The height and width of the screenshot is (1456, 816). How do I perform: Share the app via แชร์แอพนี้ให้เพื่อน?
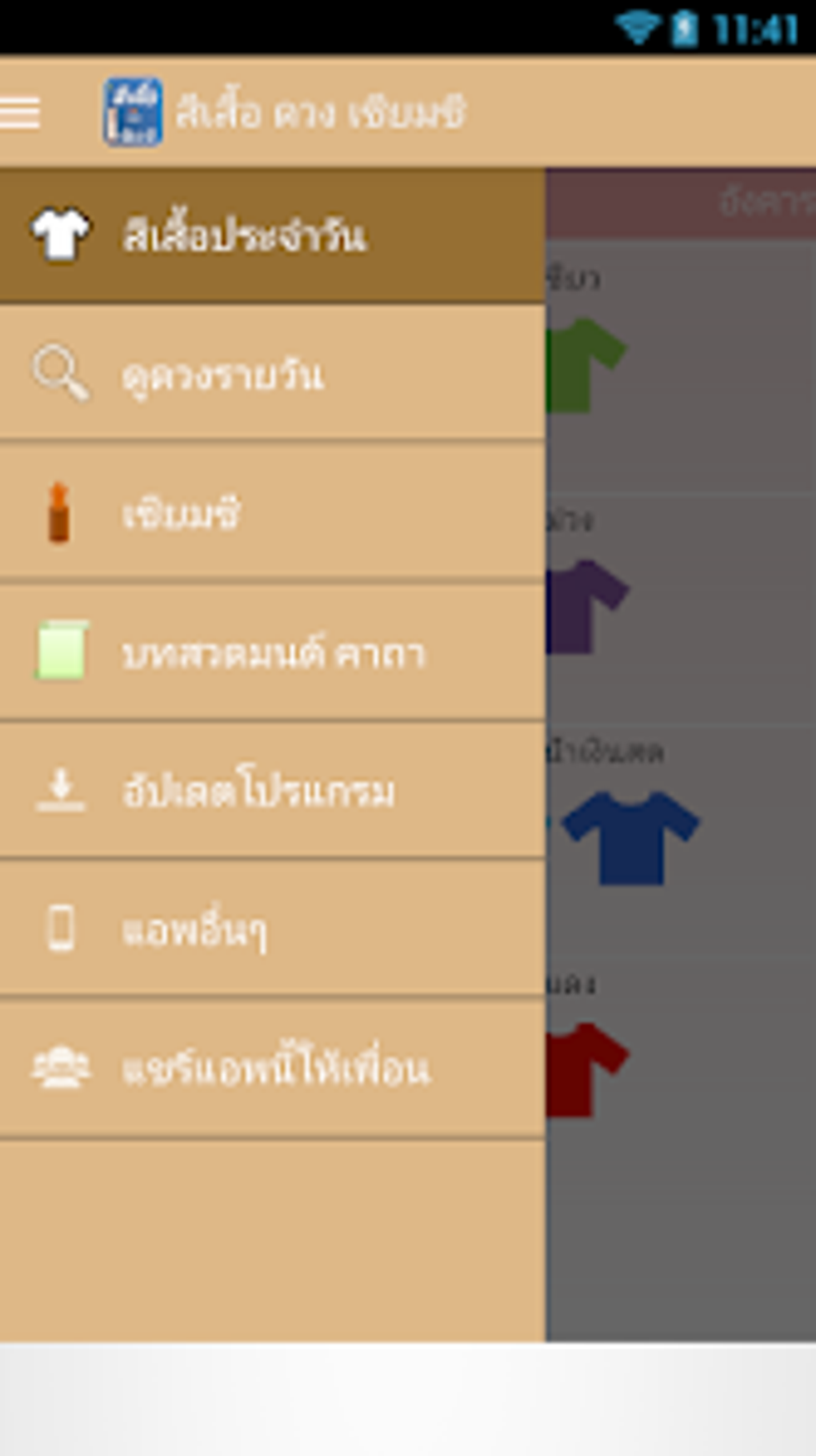click(272, 1069)
